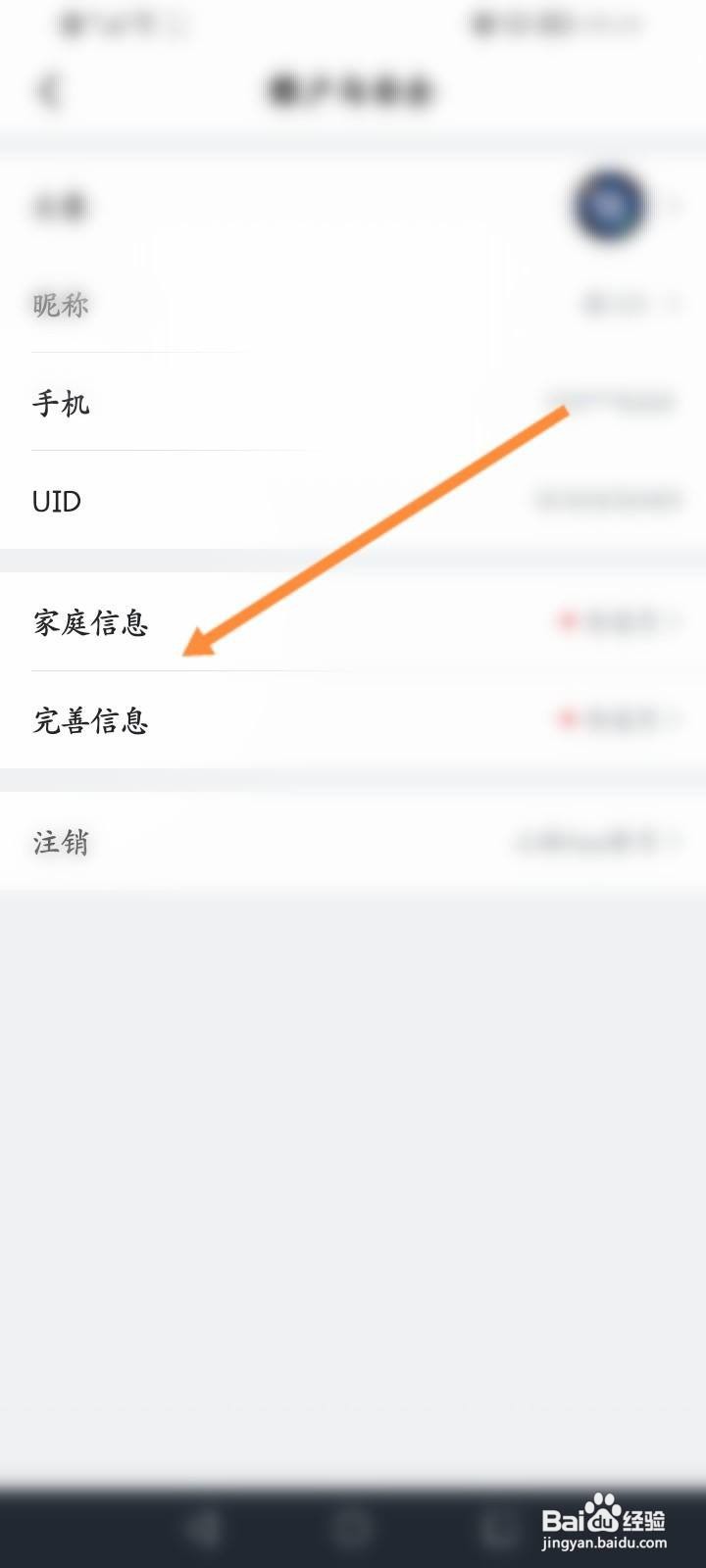Tap the 手机 phone number field
The image size is (706, 1568).
click(59, 402)
